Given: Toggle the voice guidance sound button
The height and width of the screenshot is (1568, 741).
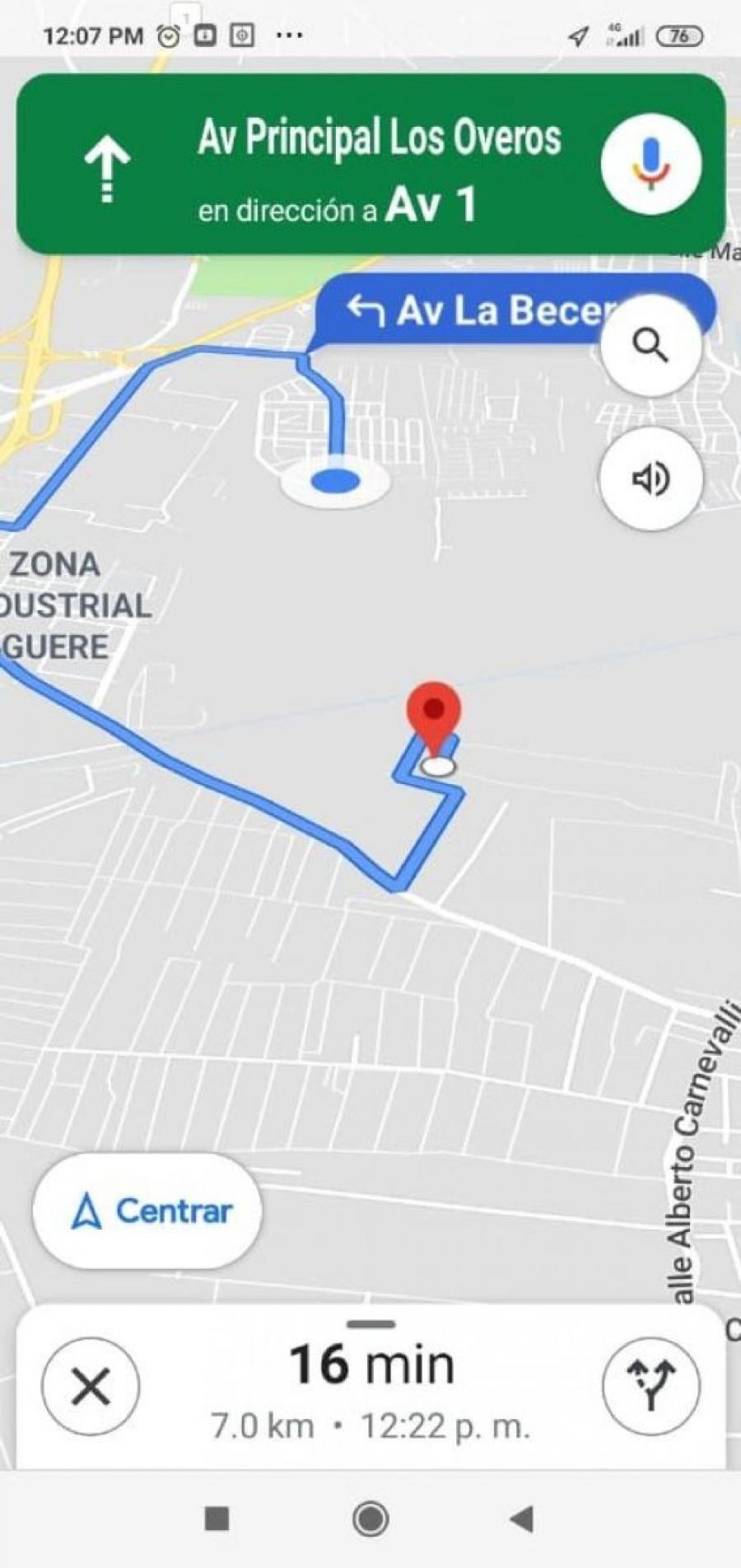Looking at the screenshot, I should [x=650, y=478].
